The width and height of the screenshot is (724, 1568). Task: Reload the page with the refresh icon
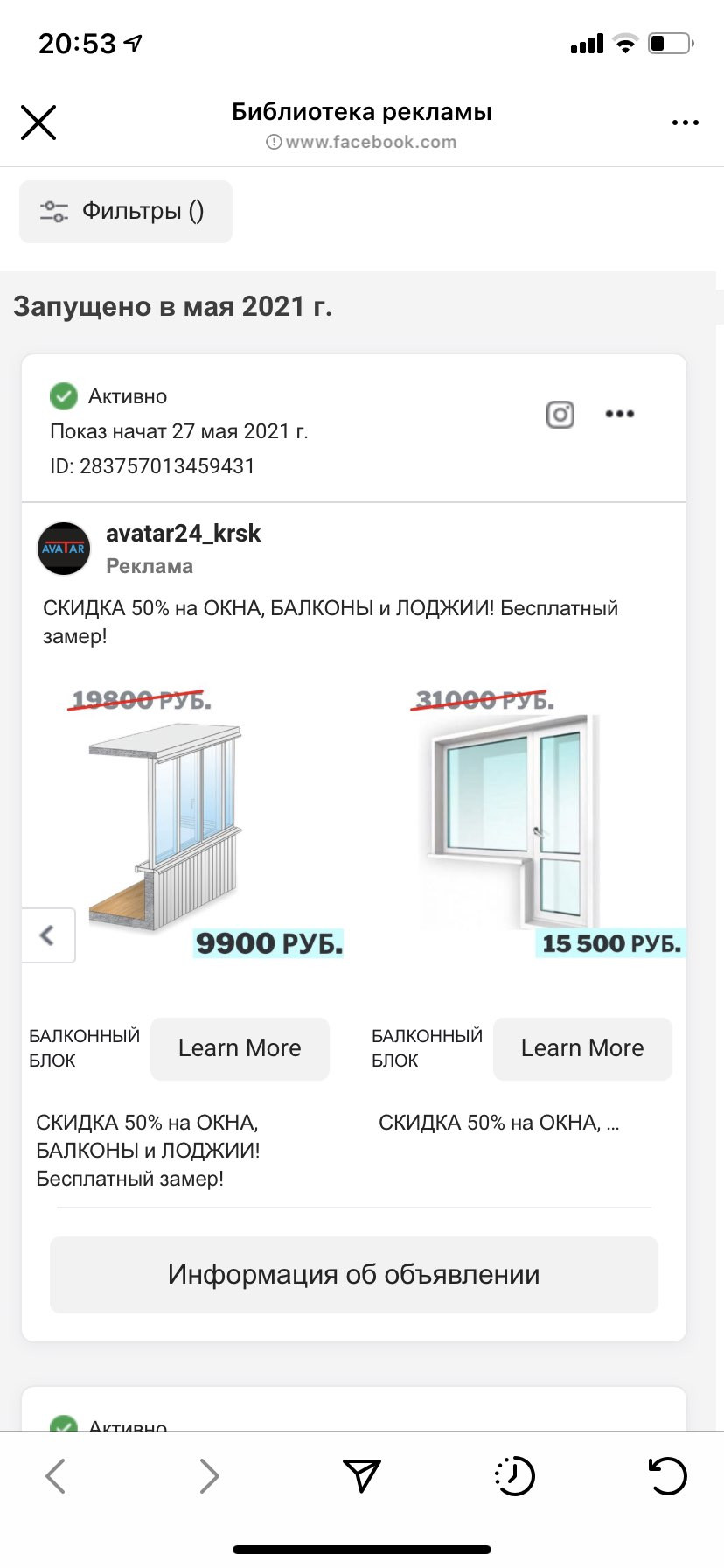(667, 1476)
